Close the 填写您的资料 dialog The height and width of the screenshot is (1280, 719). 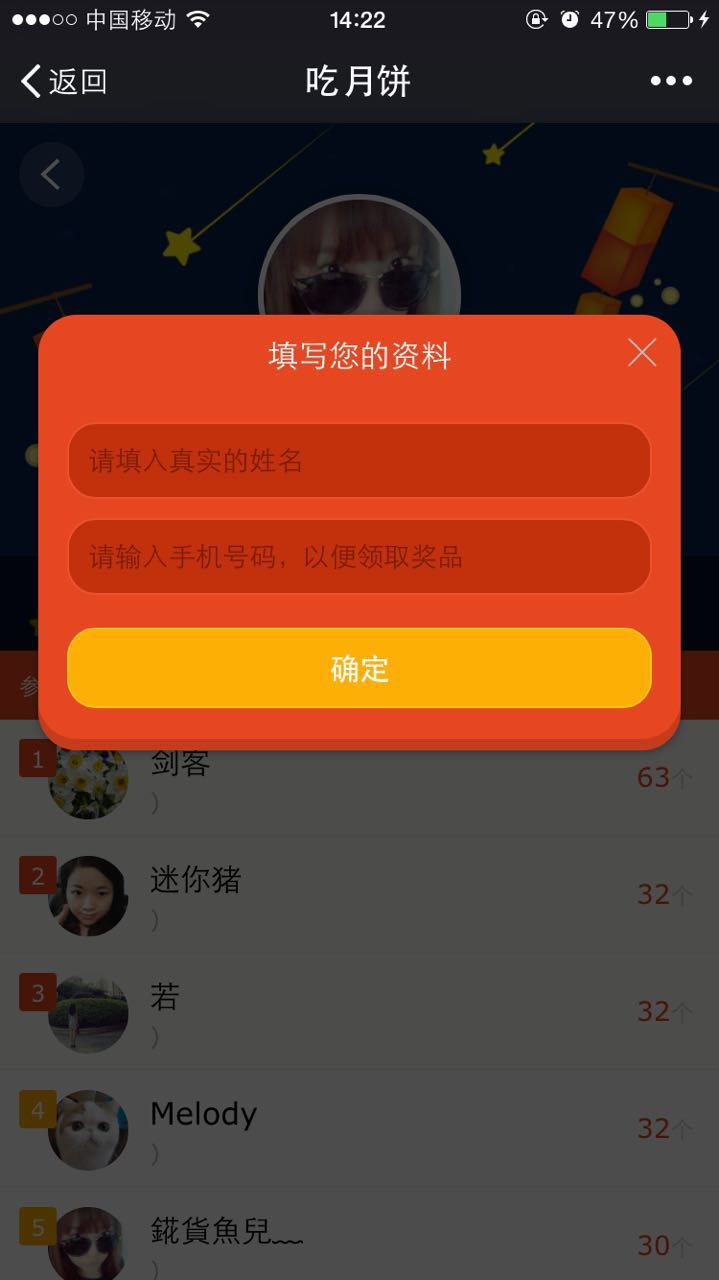[642, 352]
